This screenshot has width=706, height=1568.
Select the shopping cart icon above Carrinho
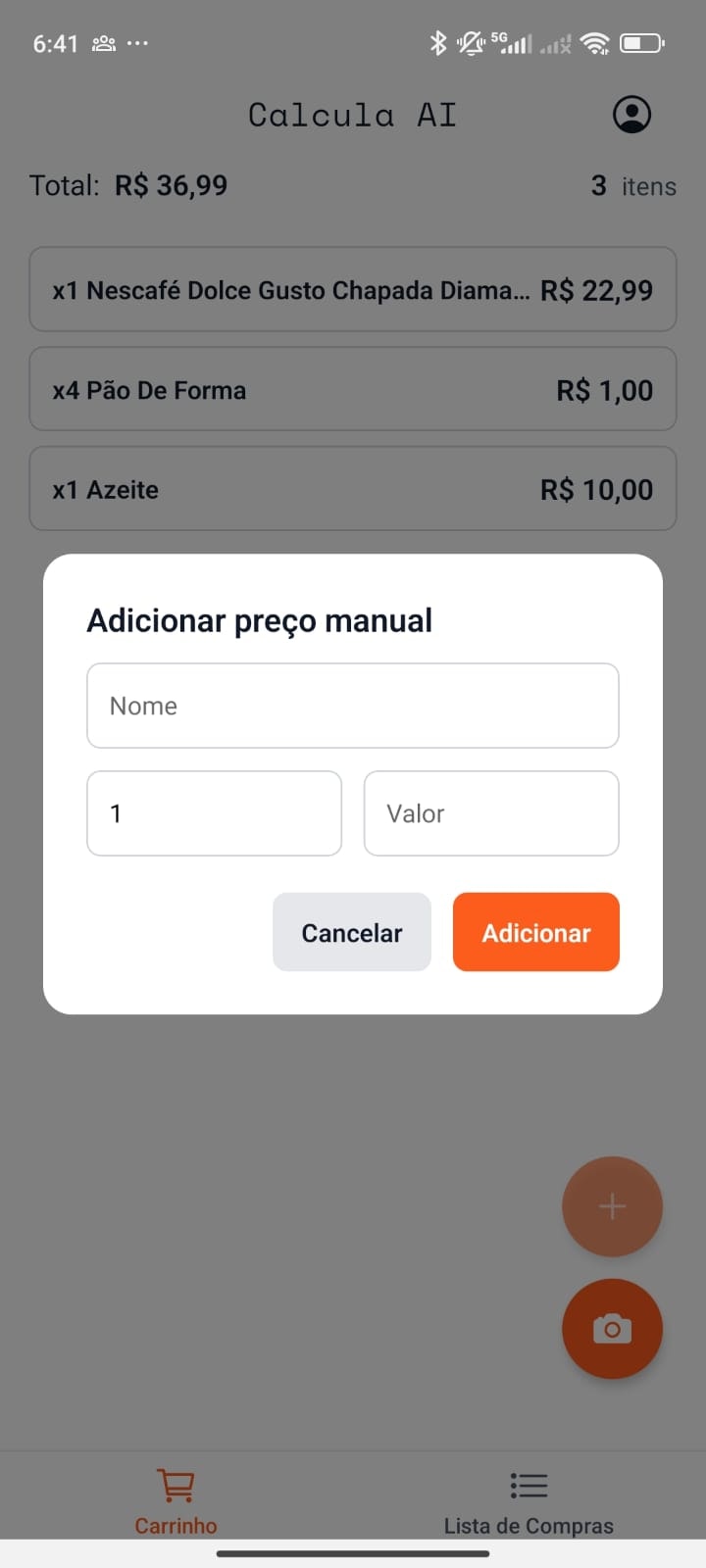[x=176, y=1485]
